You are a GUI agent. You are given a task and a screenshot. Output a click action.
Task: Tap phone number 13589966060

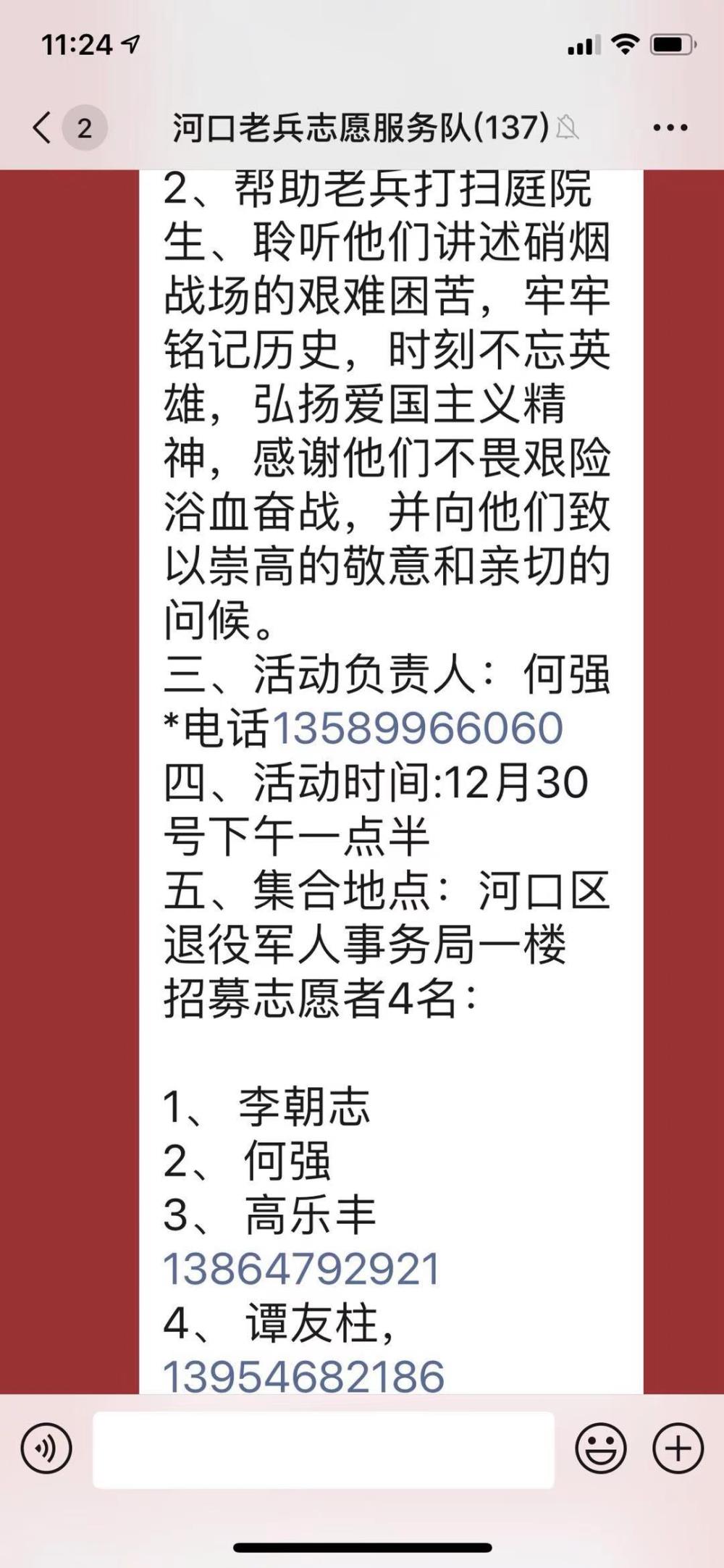tap(417, 728)
